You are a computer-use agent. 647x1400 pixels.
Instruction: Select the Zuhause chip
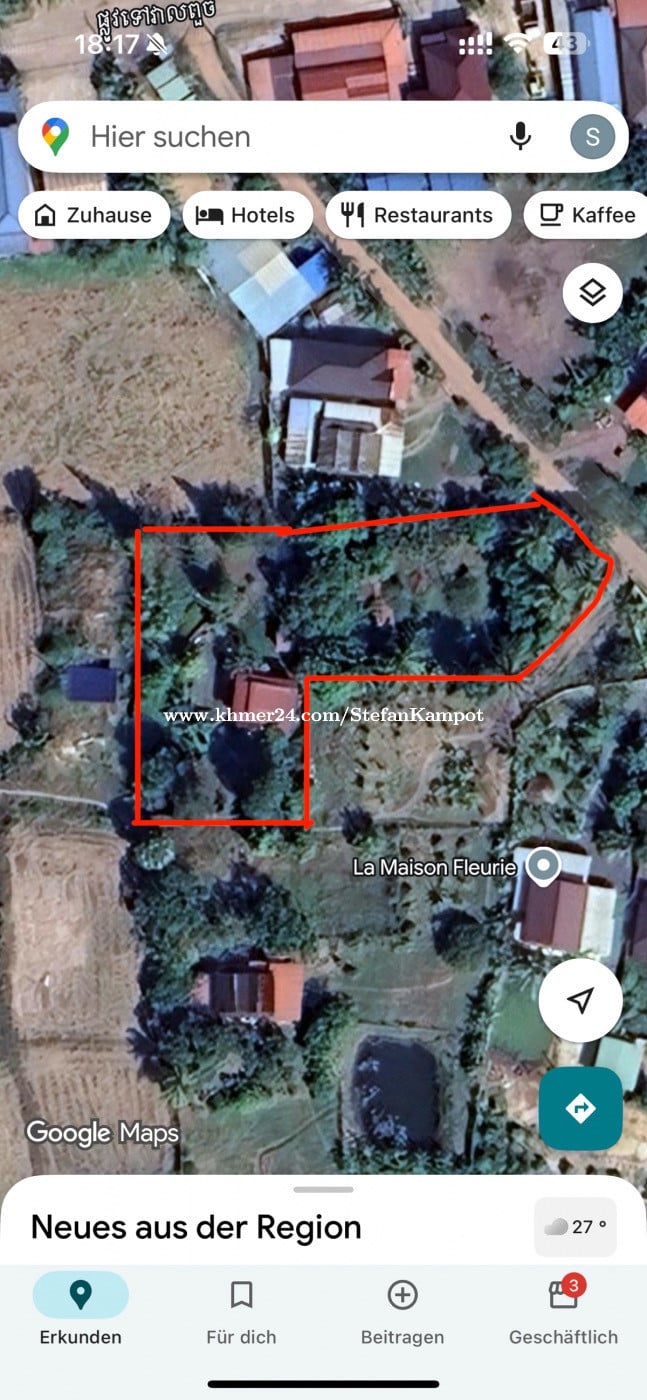94,215
